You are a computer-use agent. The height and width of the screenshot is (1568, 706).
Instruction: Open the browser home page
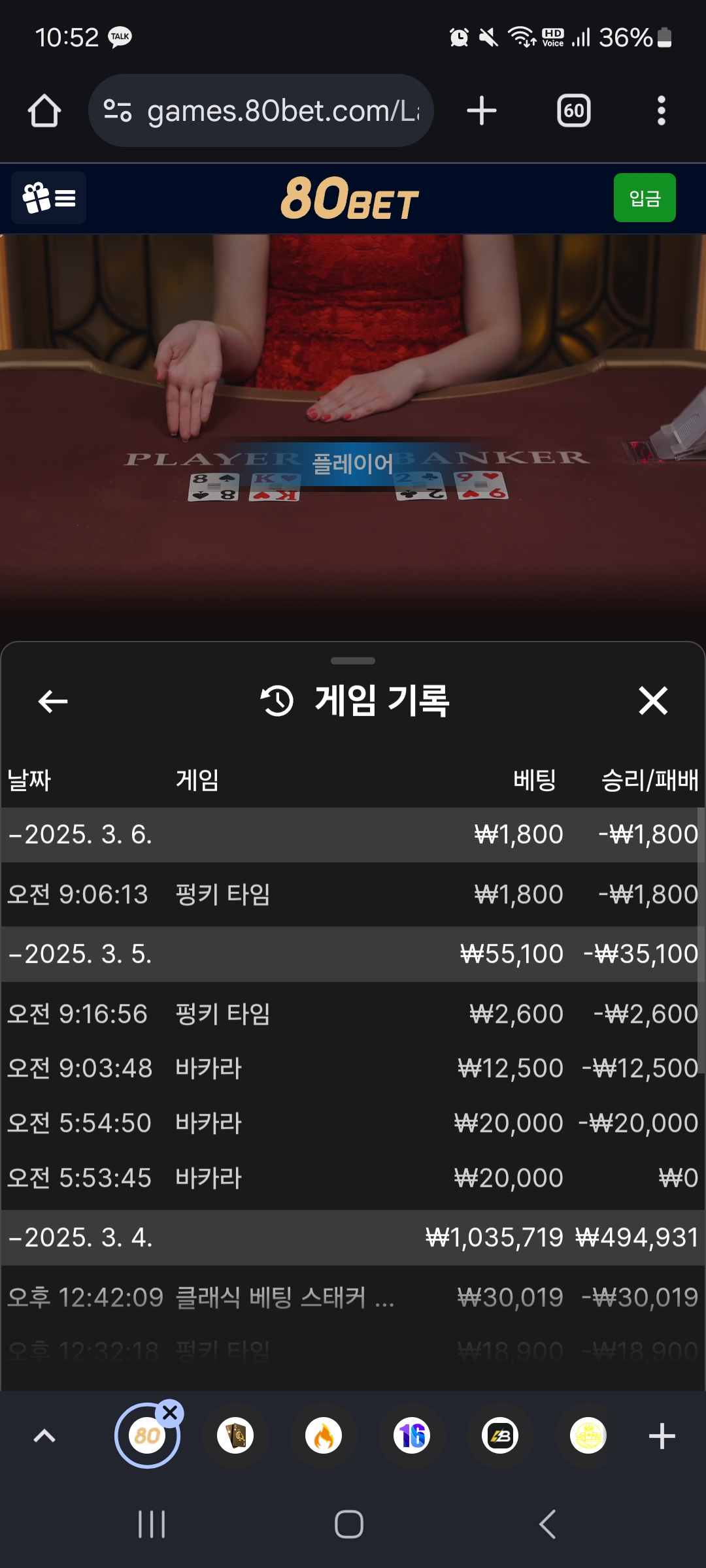(x=44, y=110)
